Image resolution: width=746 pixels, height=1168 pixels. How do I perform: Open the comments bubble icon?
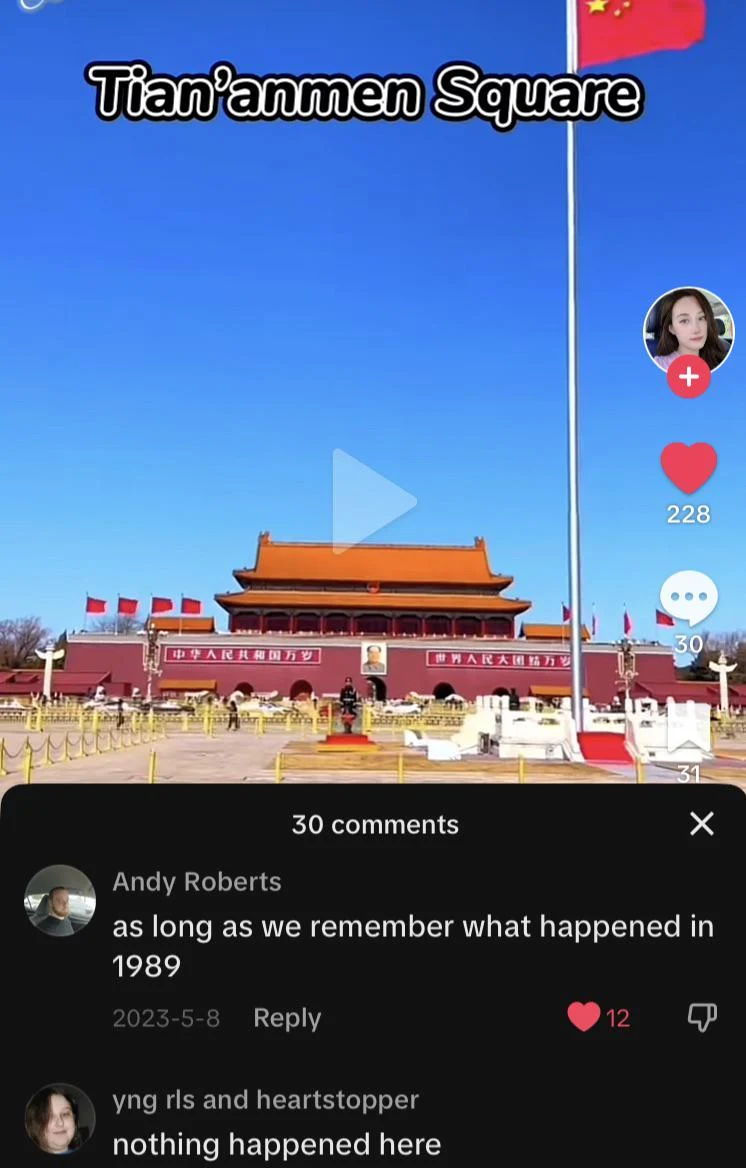688,597
